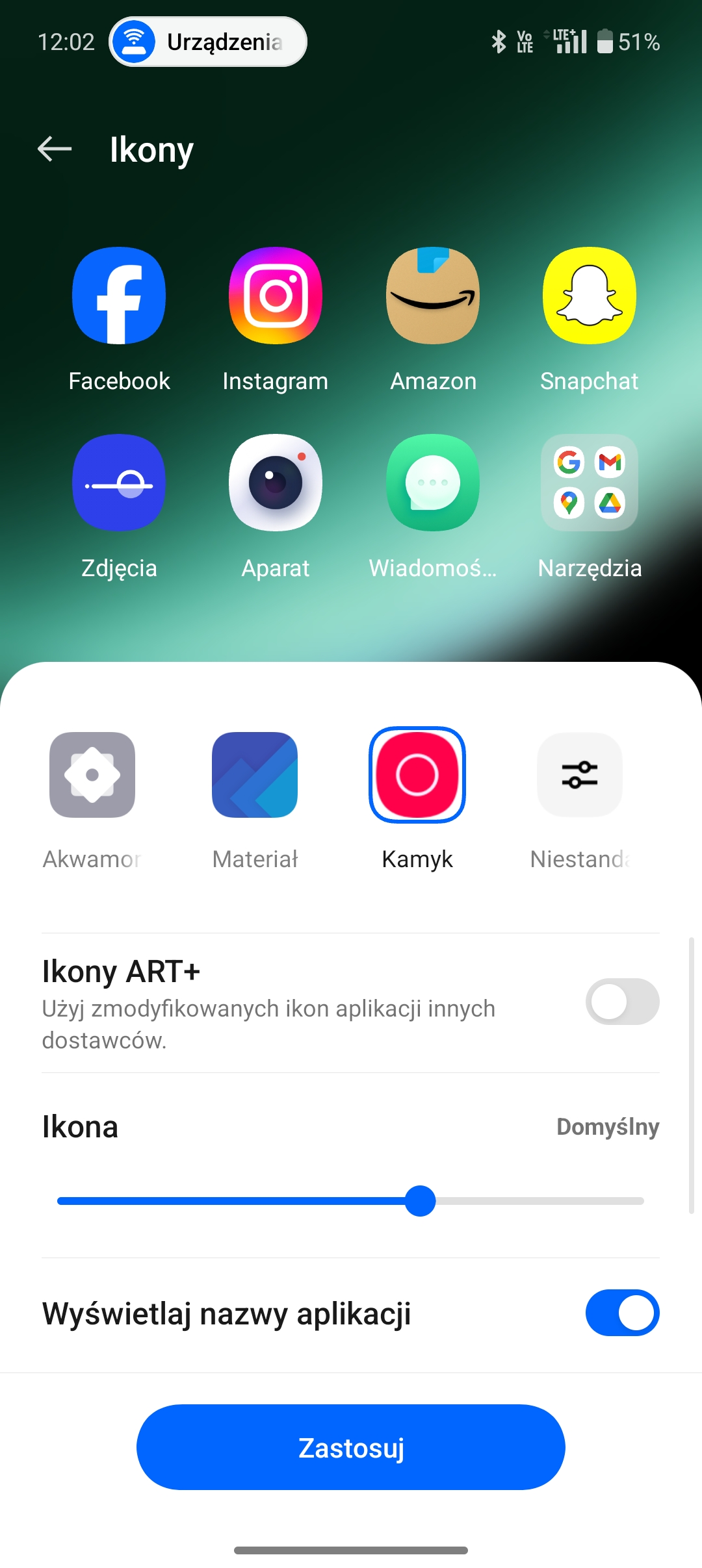Image resolution: width=702 pixels, height=1568 pixels.
Task: Go back from the Ikony screen
Action: (x=55, y=149)
